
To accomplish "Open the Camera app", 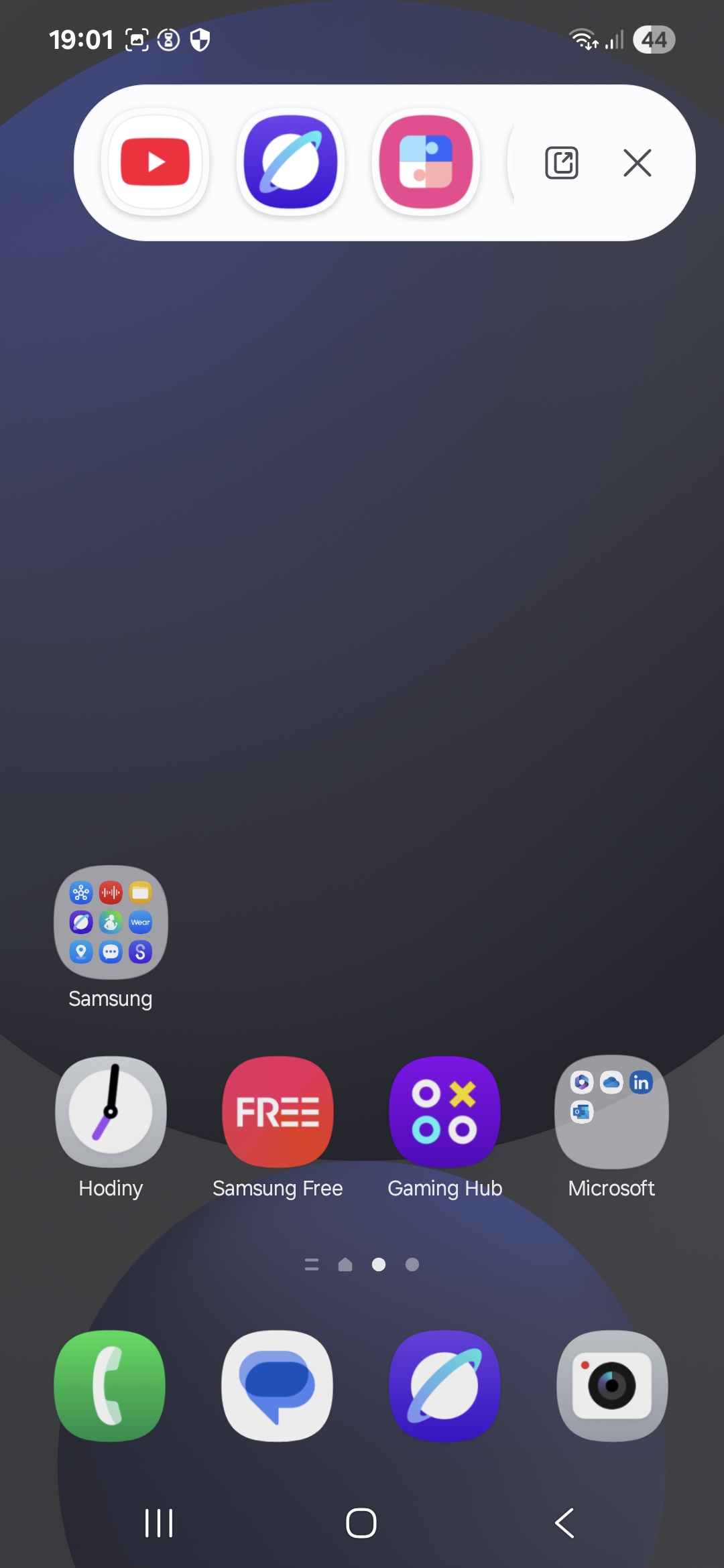I will coord(611,1385).
